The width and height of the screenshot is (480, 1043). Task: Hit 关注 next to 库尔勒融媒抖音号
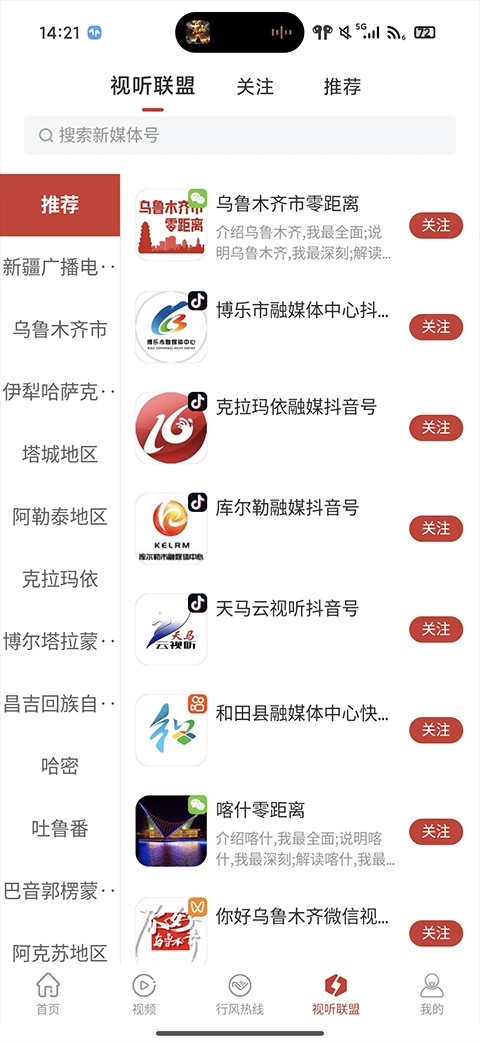(x=436, y=528)
